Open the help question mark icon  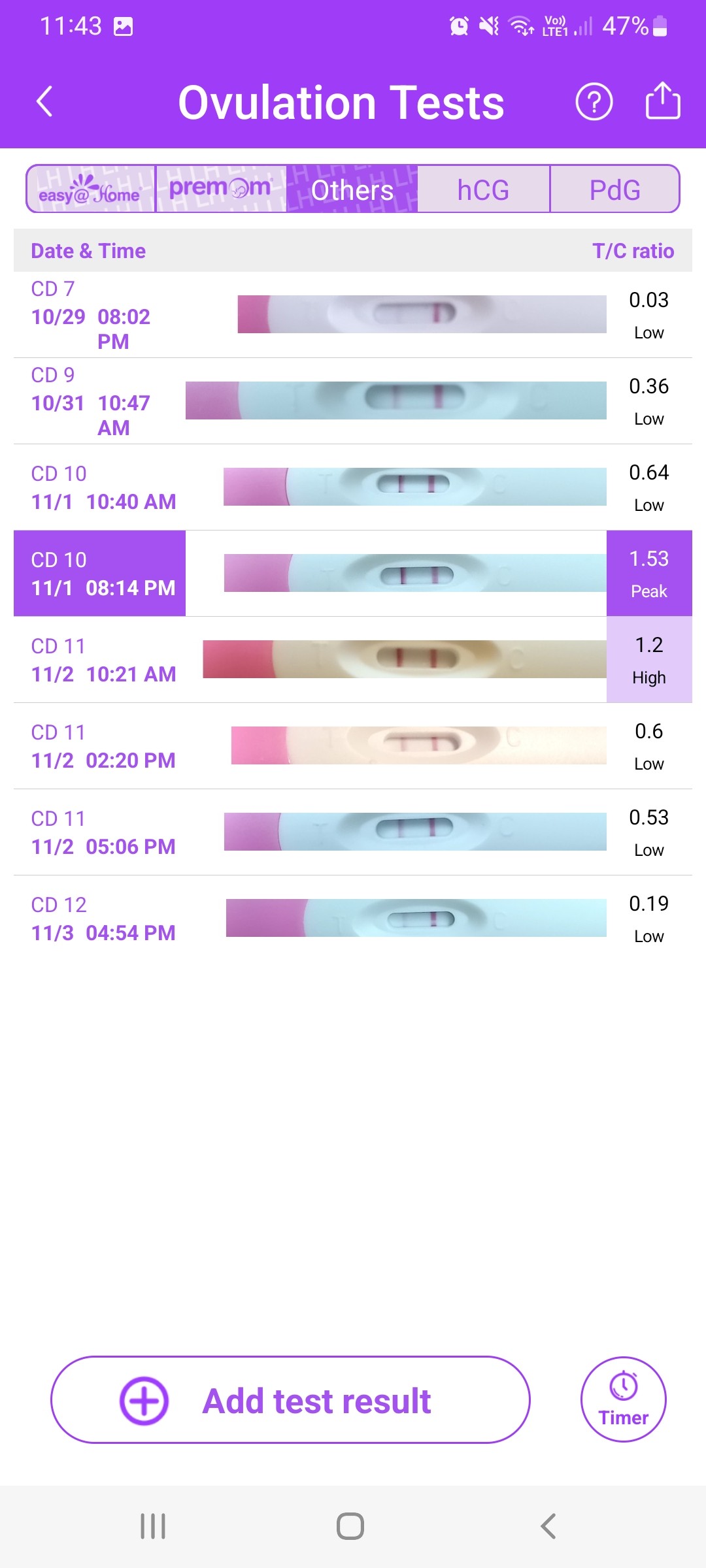[x=594, y=102]
